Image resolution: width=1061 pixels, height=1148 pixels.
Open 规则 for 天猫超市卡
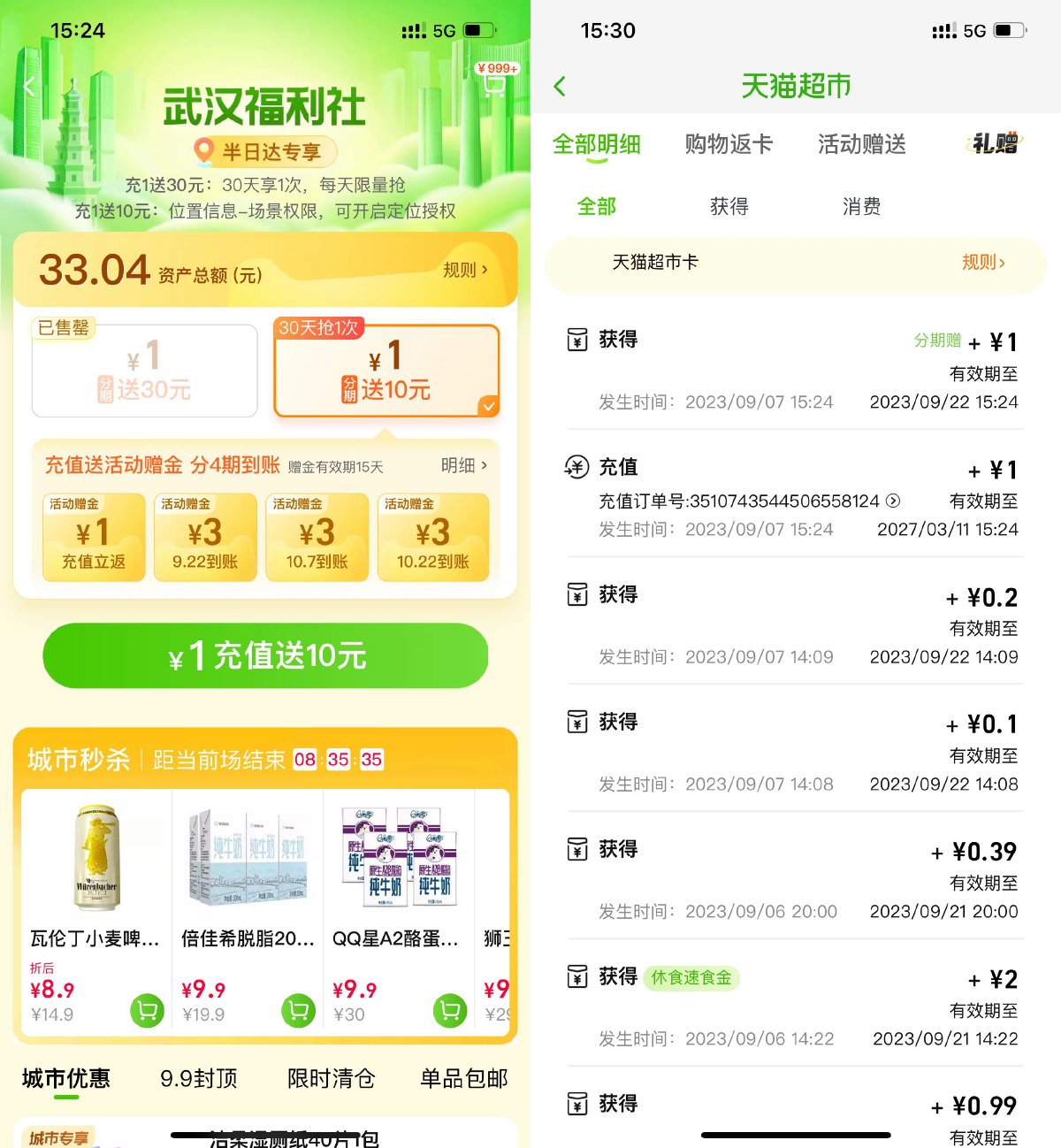982,263
